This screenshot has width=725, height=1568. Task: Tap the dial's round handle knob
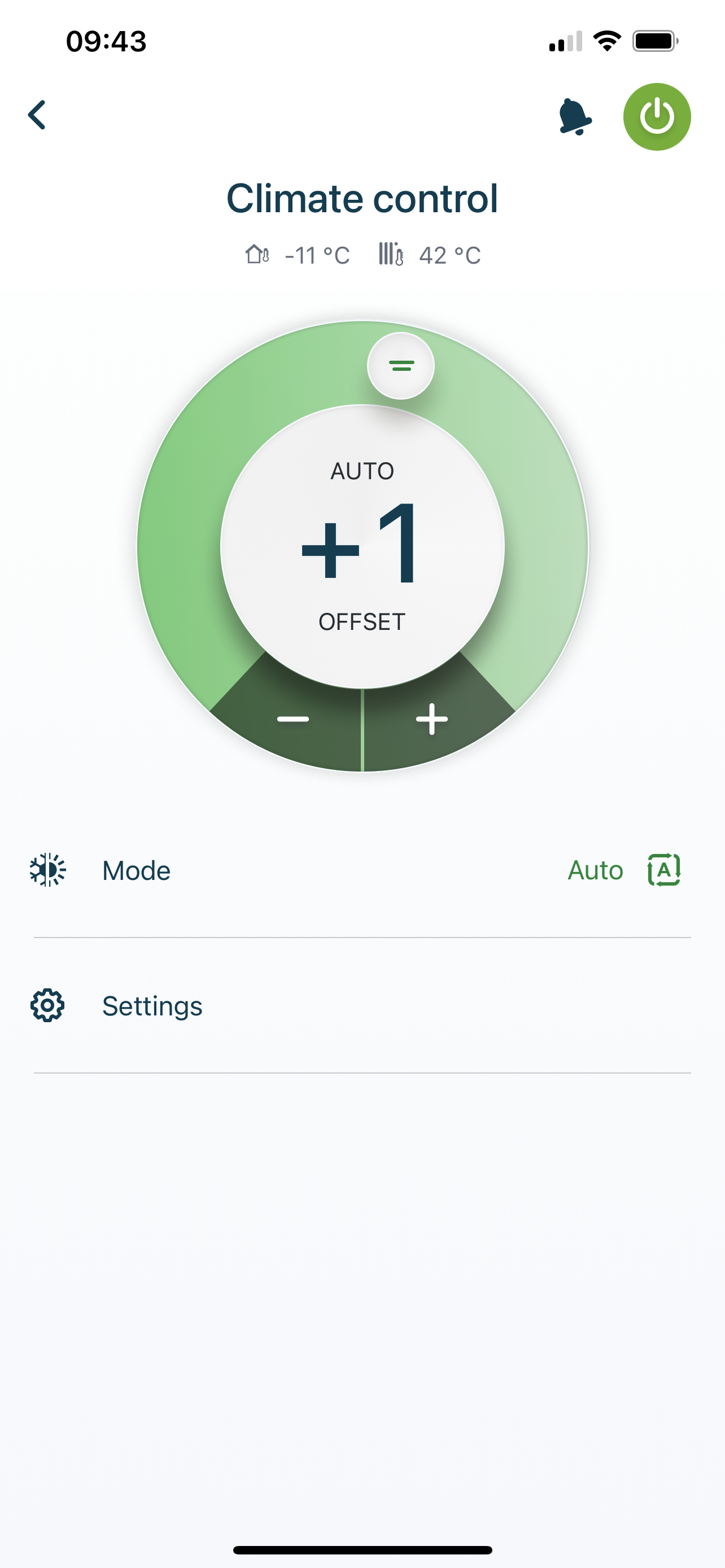[x=400, y=366]
